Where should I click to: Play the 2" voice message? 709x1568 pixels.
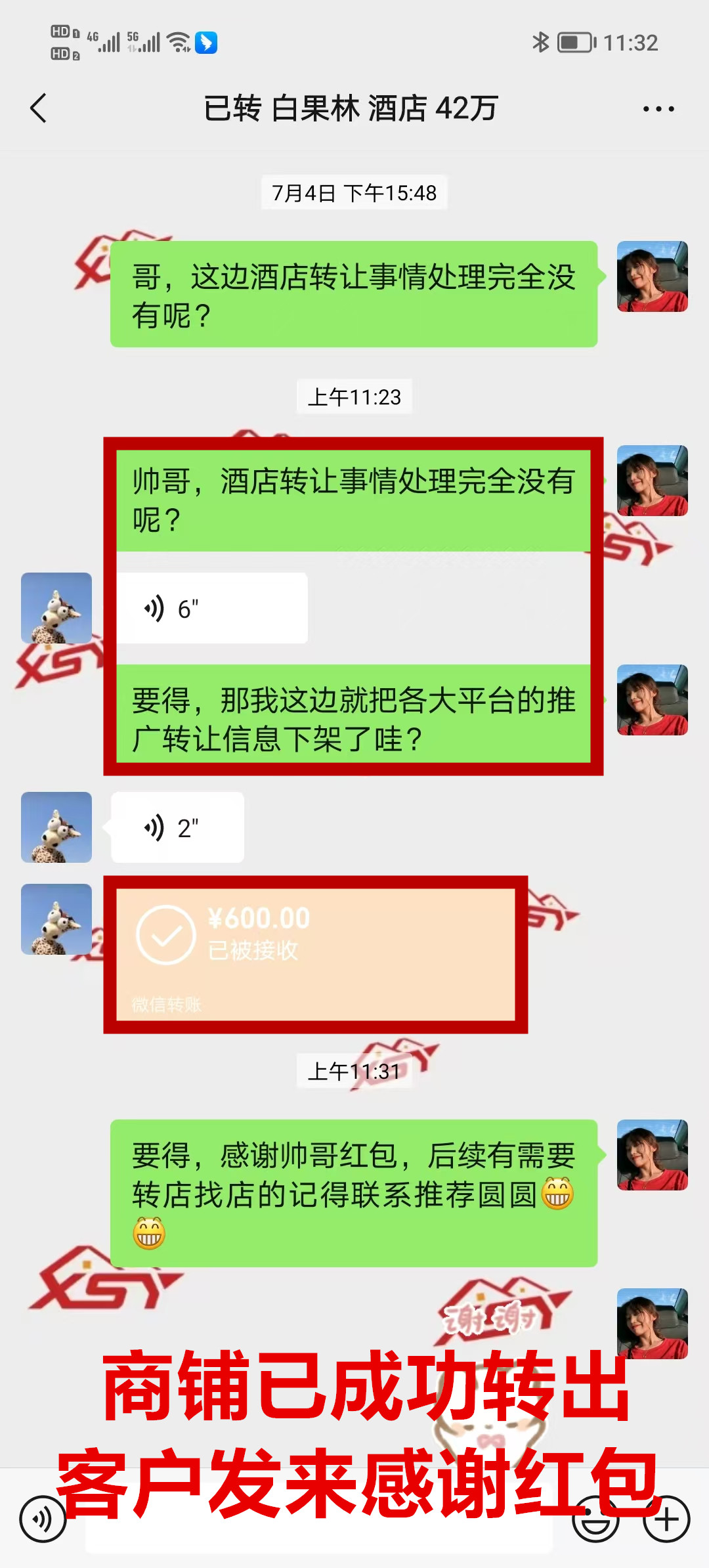[177, 828]
